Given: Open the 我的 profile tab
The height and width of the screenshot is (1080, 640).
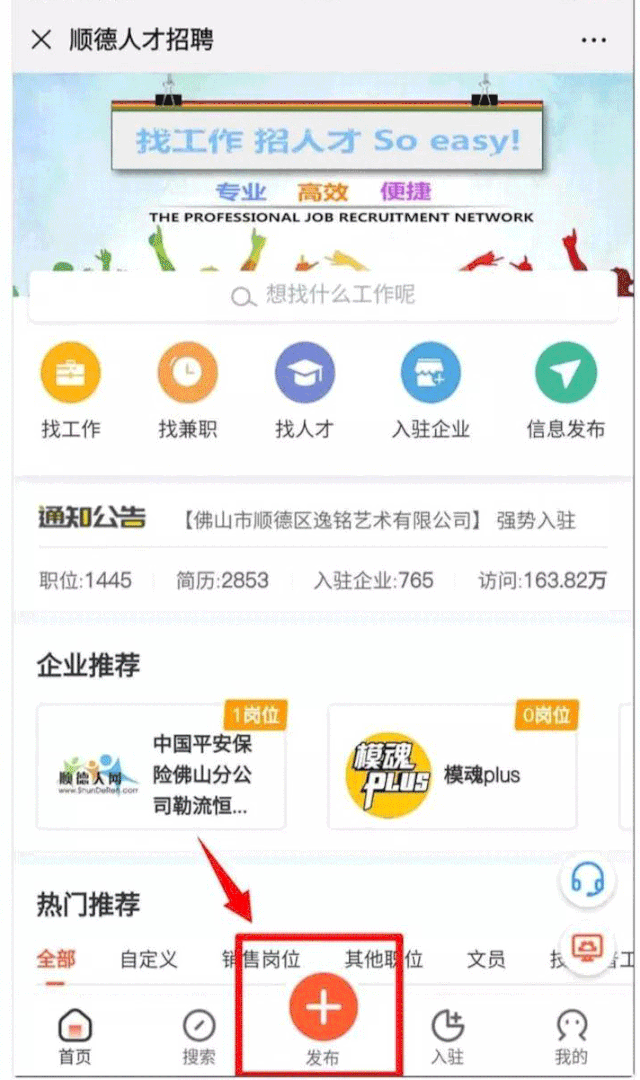Looking at the screenshot, I should click(x=571, y=1038).
